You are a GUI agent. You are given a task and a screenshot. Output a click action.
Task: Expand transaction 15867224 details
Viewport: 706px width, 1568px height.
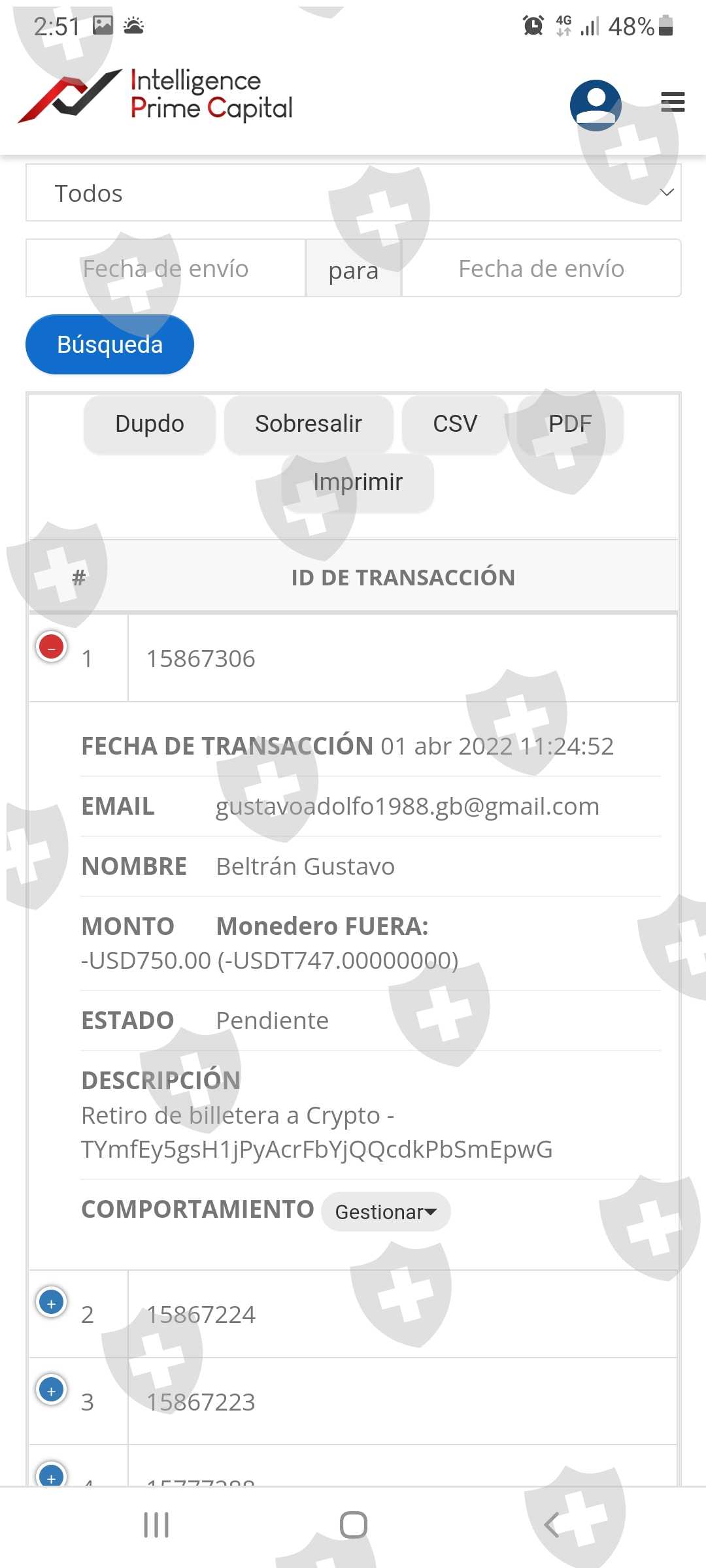pos(52,1303)
